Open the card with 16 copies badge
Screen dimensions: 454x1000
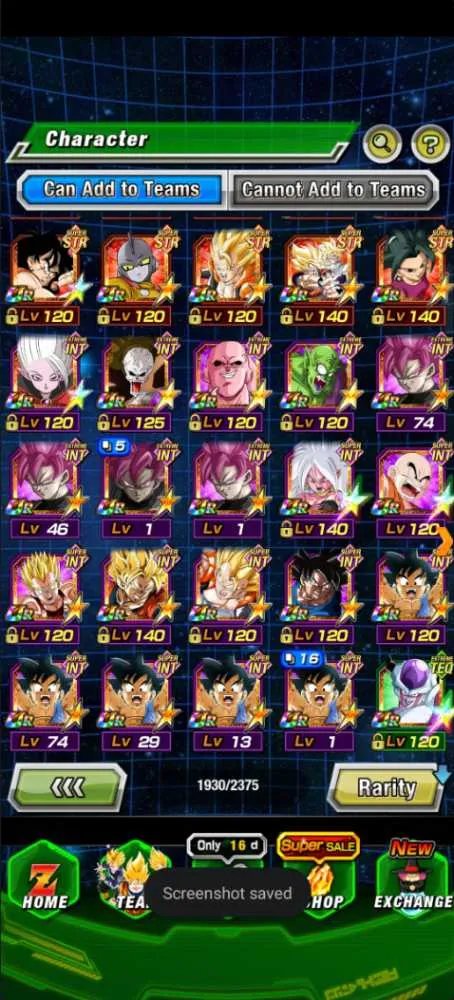319,702
